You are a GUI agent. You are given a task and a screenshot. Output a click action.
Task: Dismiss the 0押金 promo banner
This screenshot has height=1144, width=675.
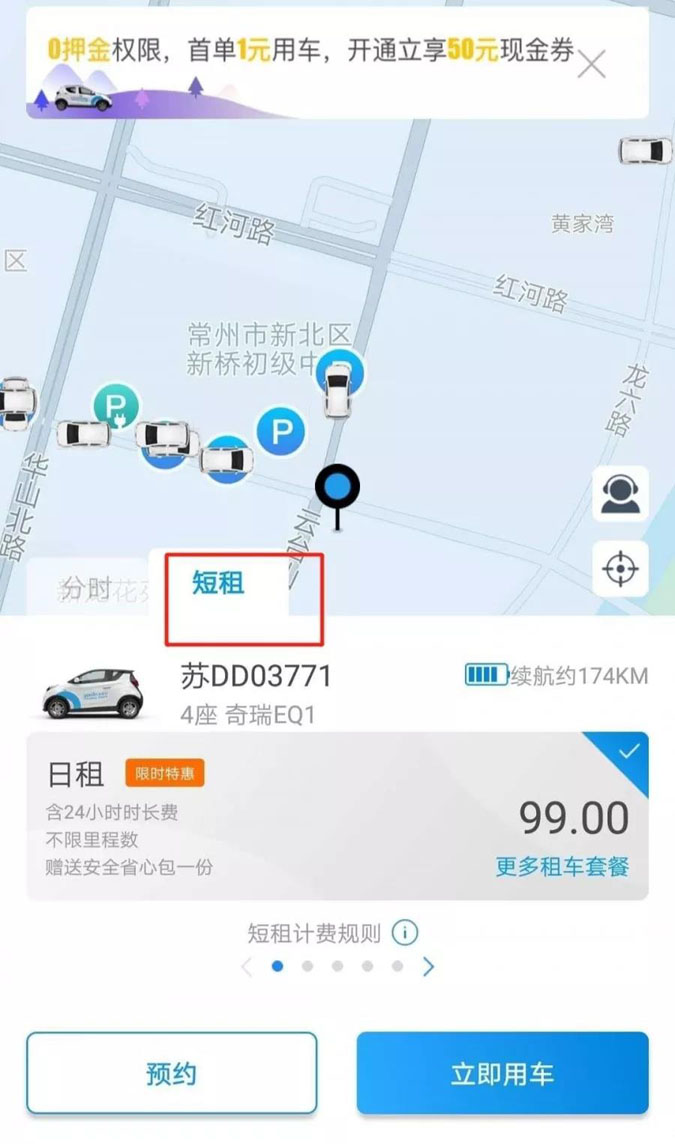(592, 64)
